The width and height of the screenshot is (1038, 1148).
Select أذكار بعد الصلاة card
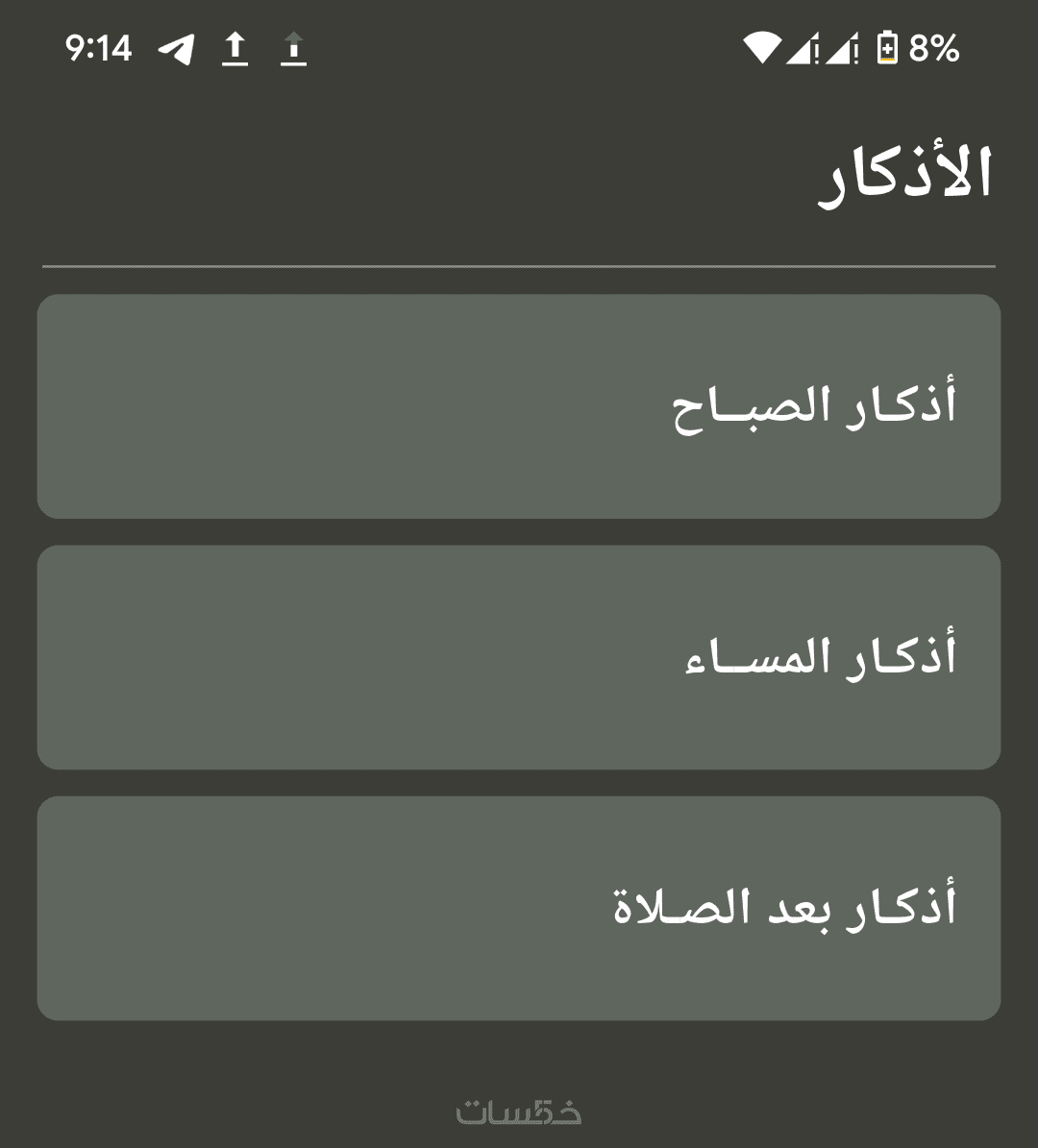[519, 908]
